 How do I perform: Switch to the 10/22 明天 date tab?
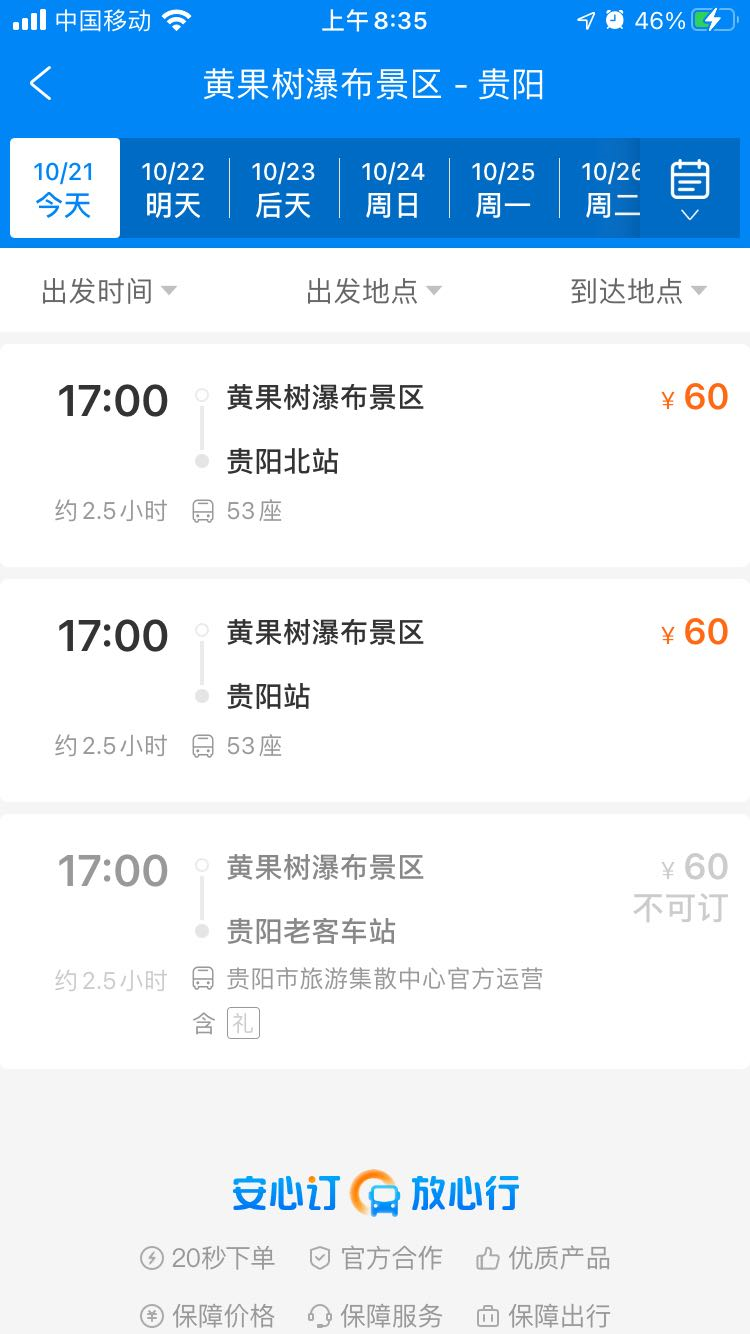[x=174, y=188]
